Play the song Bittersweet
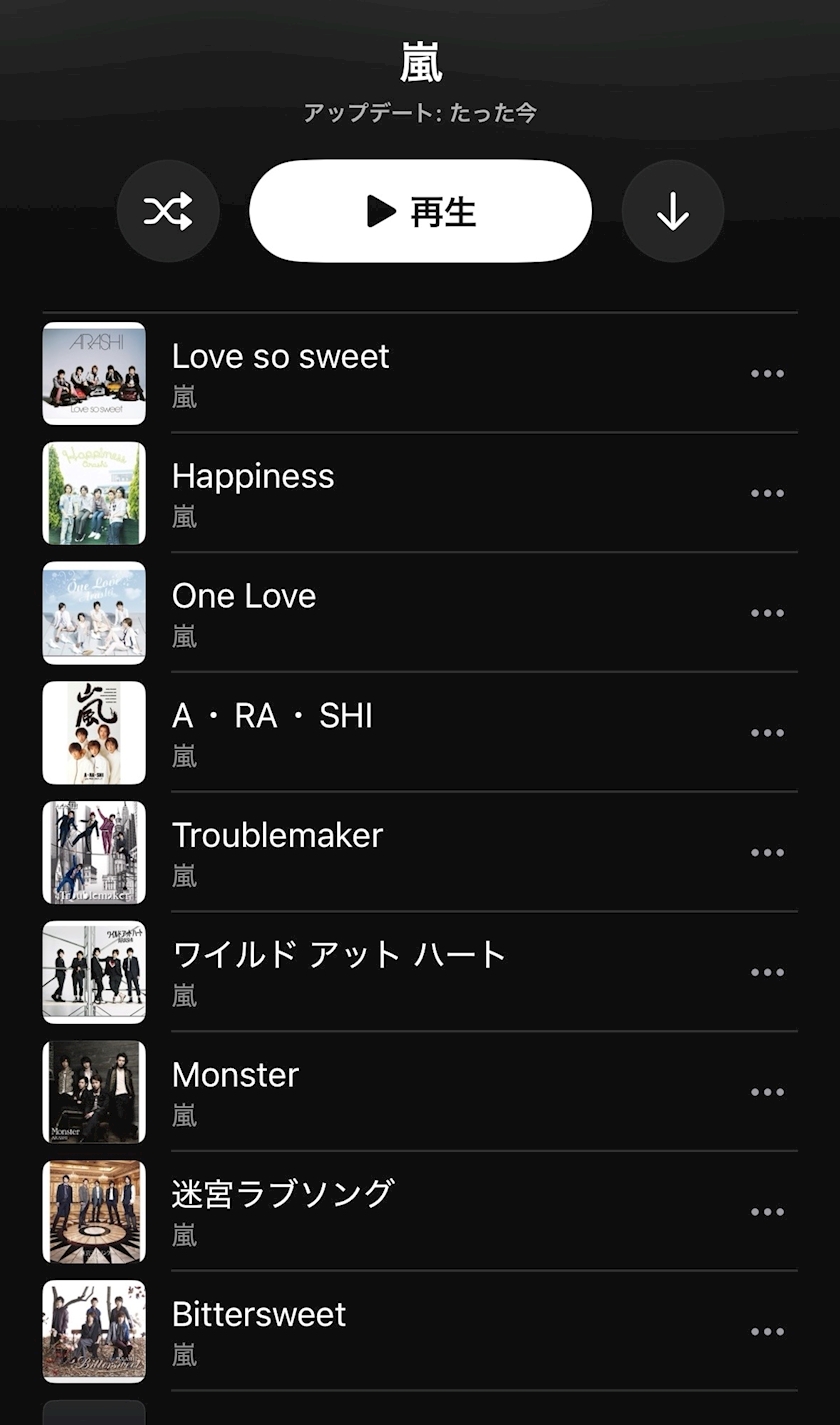The image size is (840, 1425). 420,1332
